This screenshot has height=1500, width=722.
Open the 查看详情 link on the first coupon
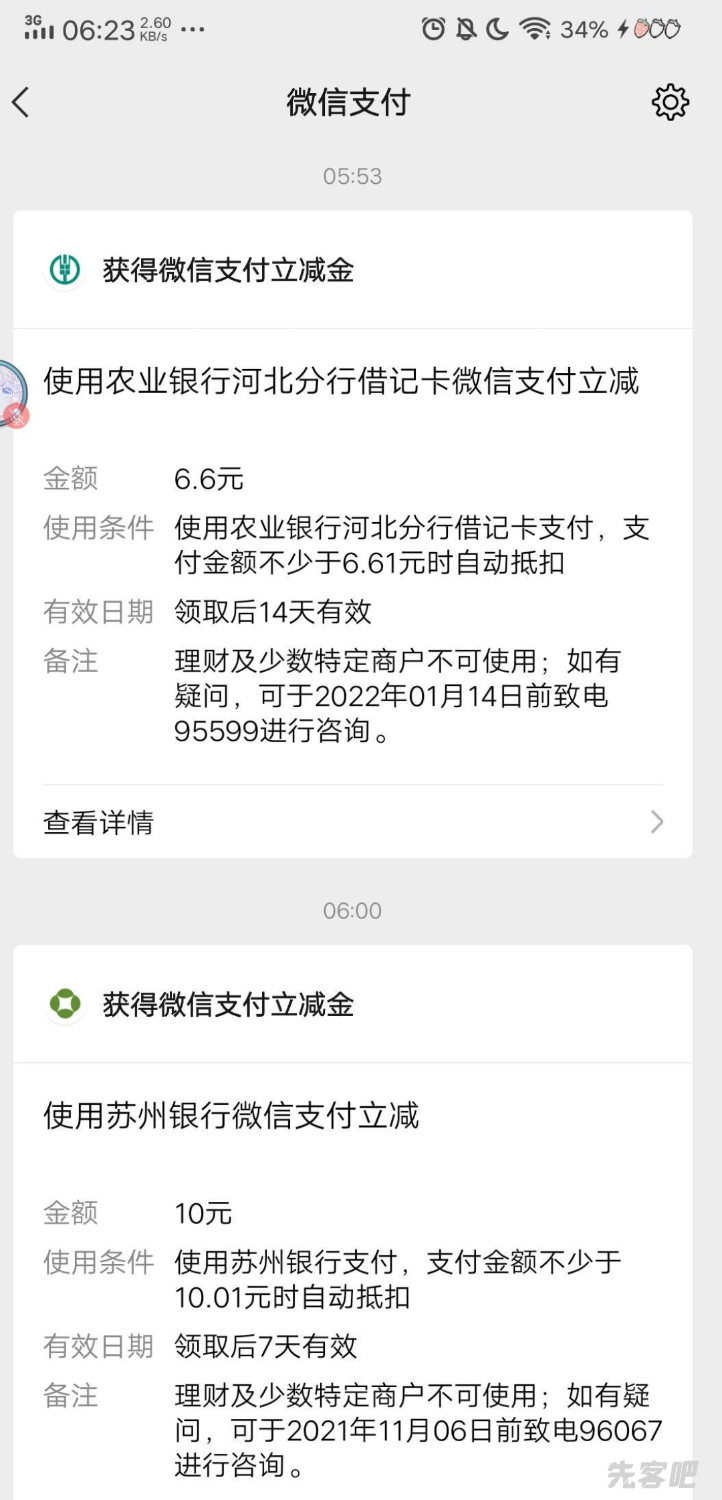click(x=97, y=821)
